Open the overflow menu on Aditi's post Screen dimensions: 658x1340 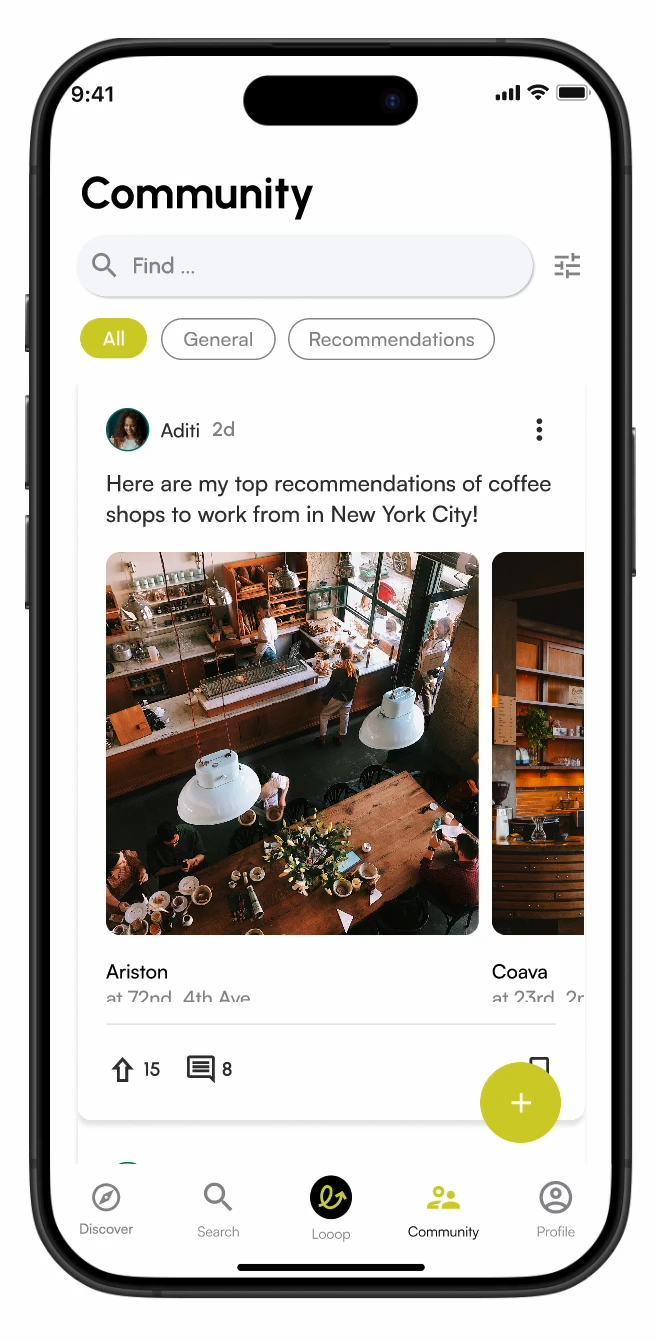tap(539, 430)
